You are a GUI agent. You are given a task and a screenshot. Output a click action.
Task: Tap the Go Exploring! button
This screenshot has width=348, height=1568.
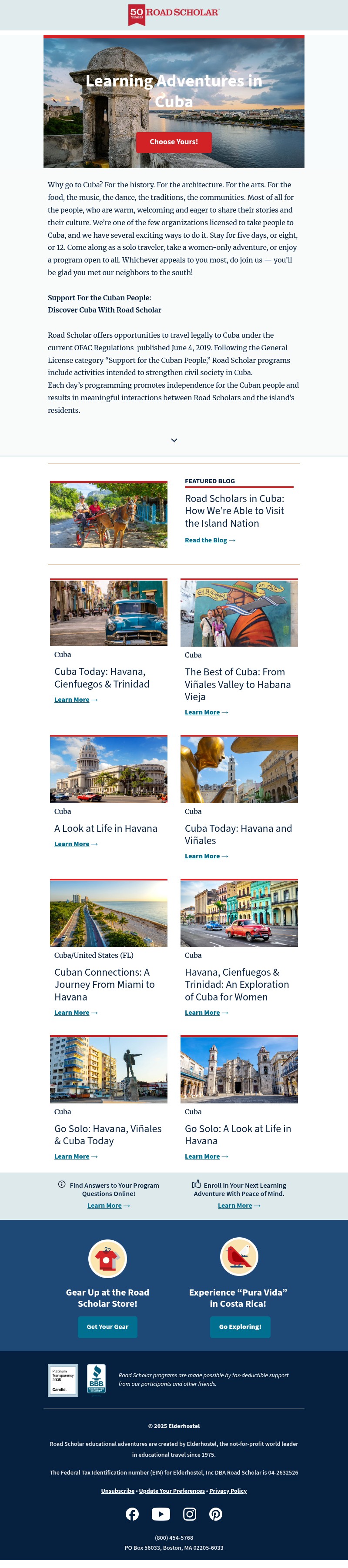(x=240, y=1327)
